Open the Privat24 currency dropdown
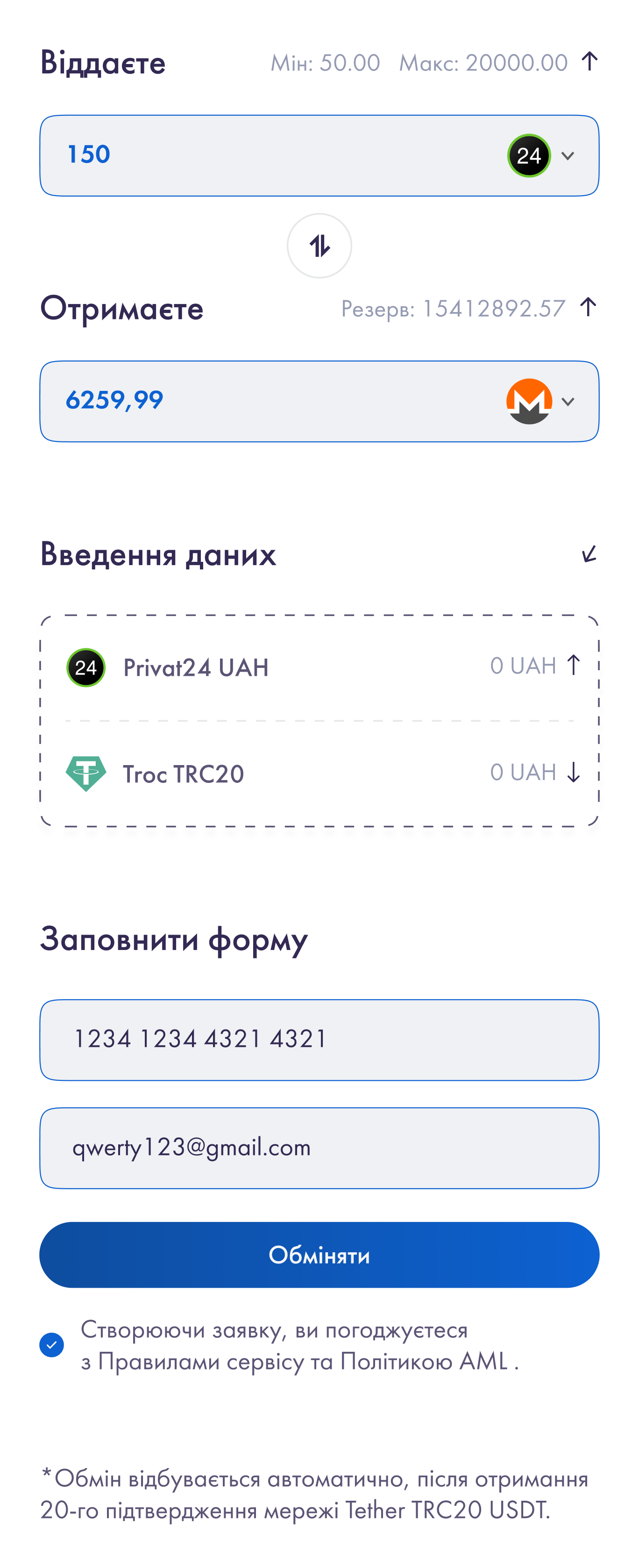The image size is (639, 1568). 542,156
